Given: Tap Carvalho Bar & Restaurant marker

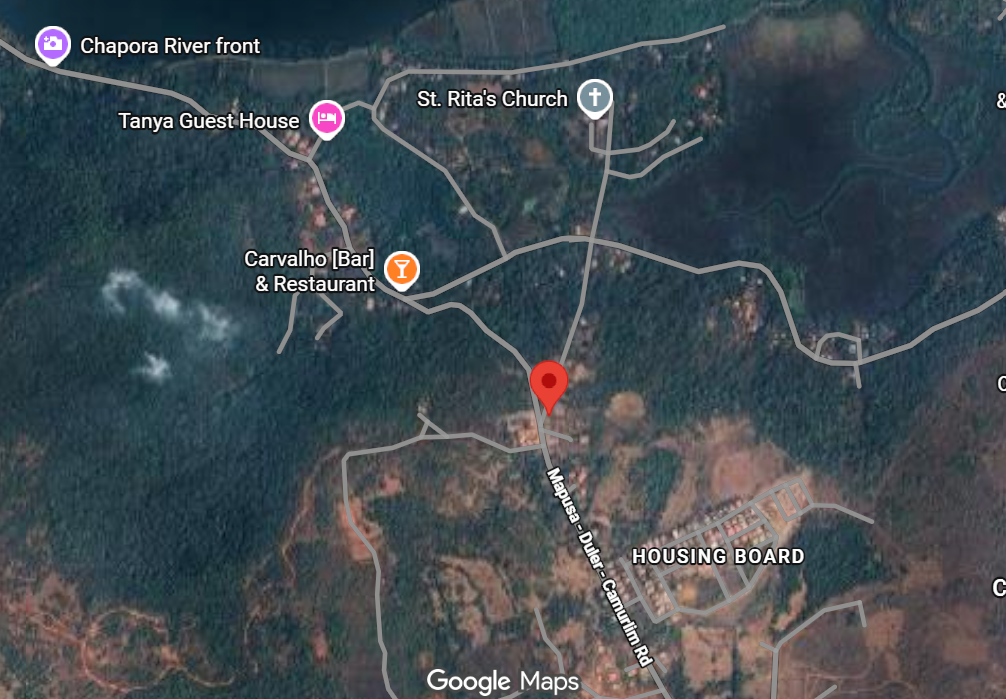Looking at the screenshot, I should coord(402,269).
